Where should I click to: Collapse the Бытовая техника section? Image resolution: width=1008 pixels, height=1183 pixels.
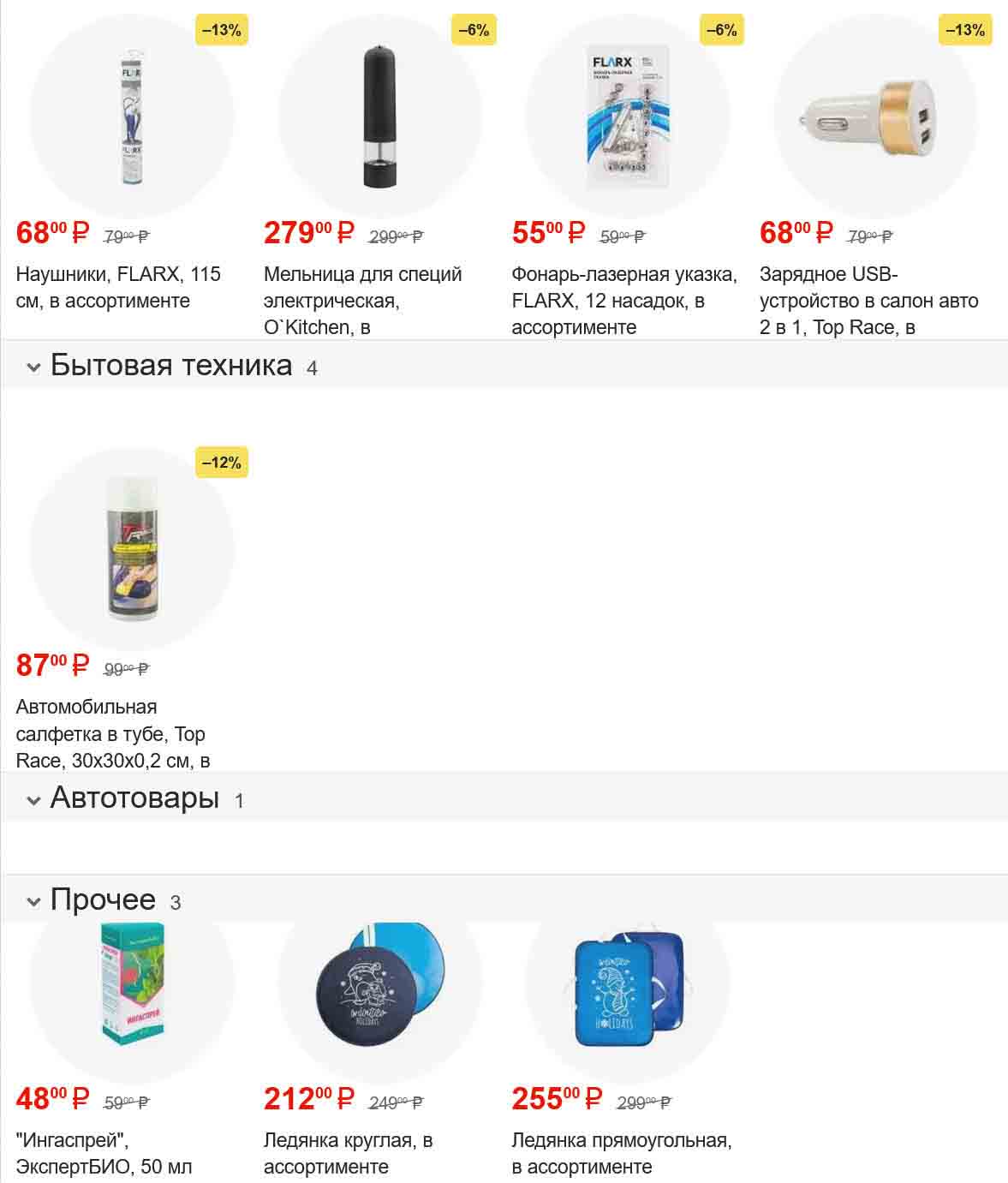coord(34,367)
